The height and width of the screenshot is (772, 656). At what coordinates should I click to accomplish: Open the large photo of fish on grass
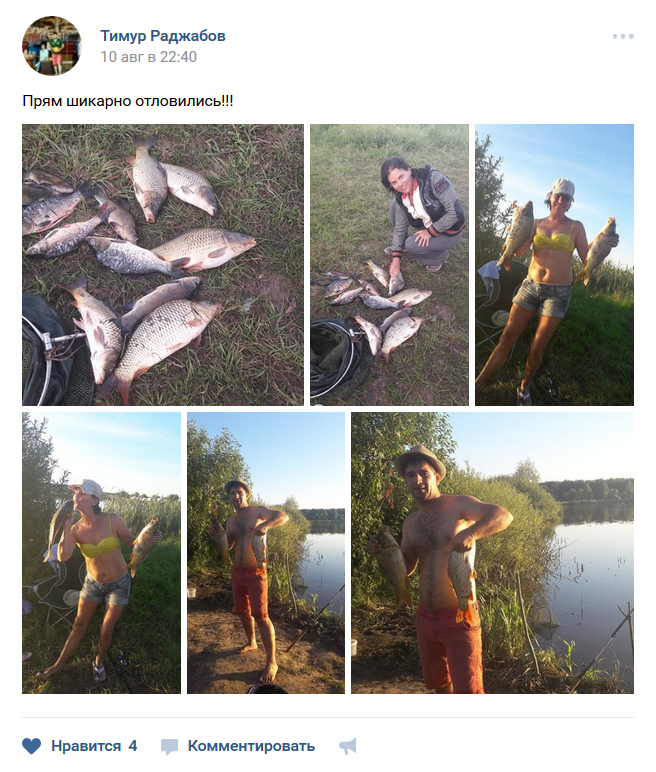tap(162, 265)
